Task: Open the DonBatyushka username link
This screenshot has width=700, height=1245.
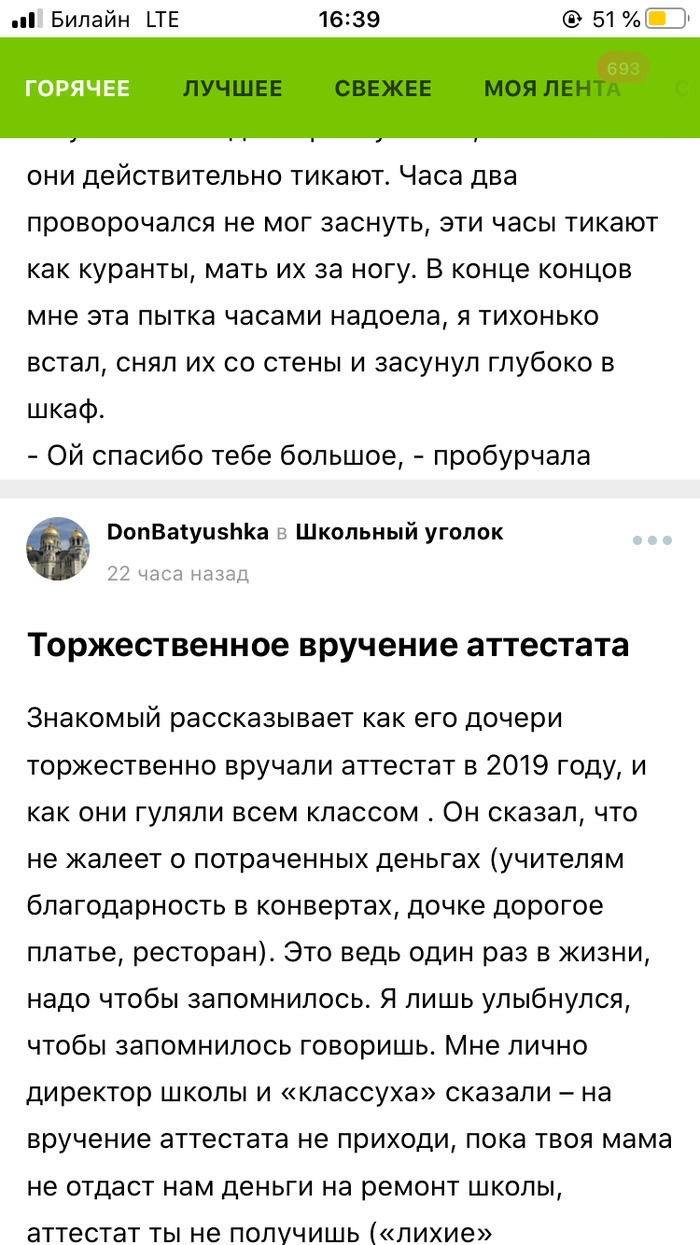Action: point(187,532)
